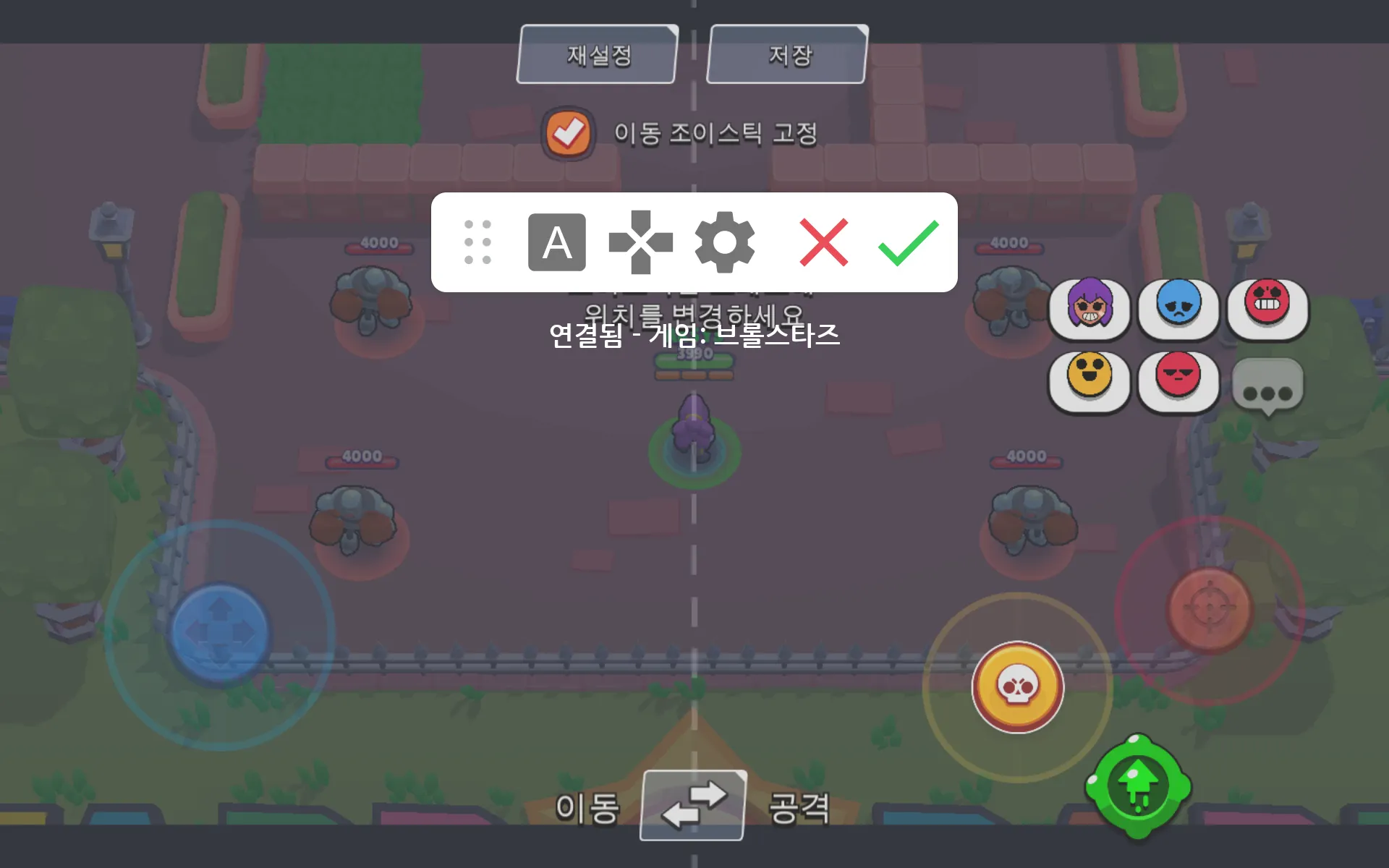The image size is (1389, 868).
Task: Select the purple-haired character emote
Action: pyautogui.click(x=1089, y=307)
